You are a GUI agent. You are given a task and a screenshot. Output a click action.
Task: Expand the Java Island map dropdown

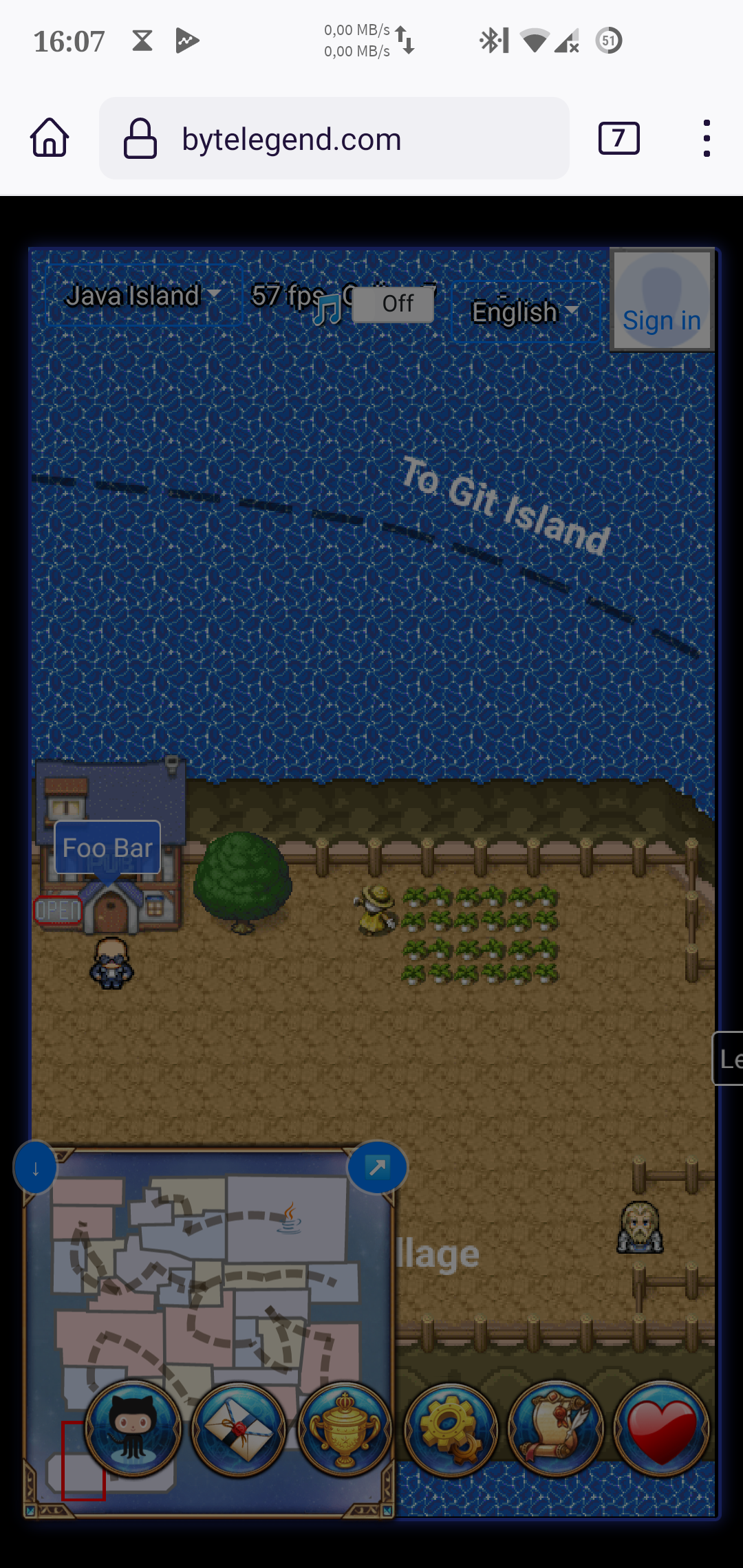click(x=143, y=296)
